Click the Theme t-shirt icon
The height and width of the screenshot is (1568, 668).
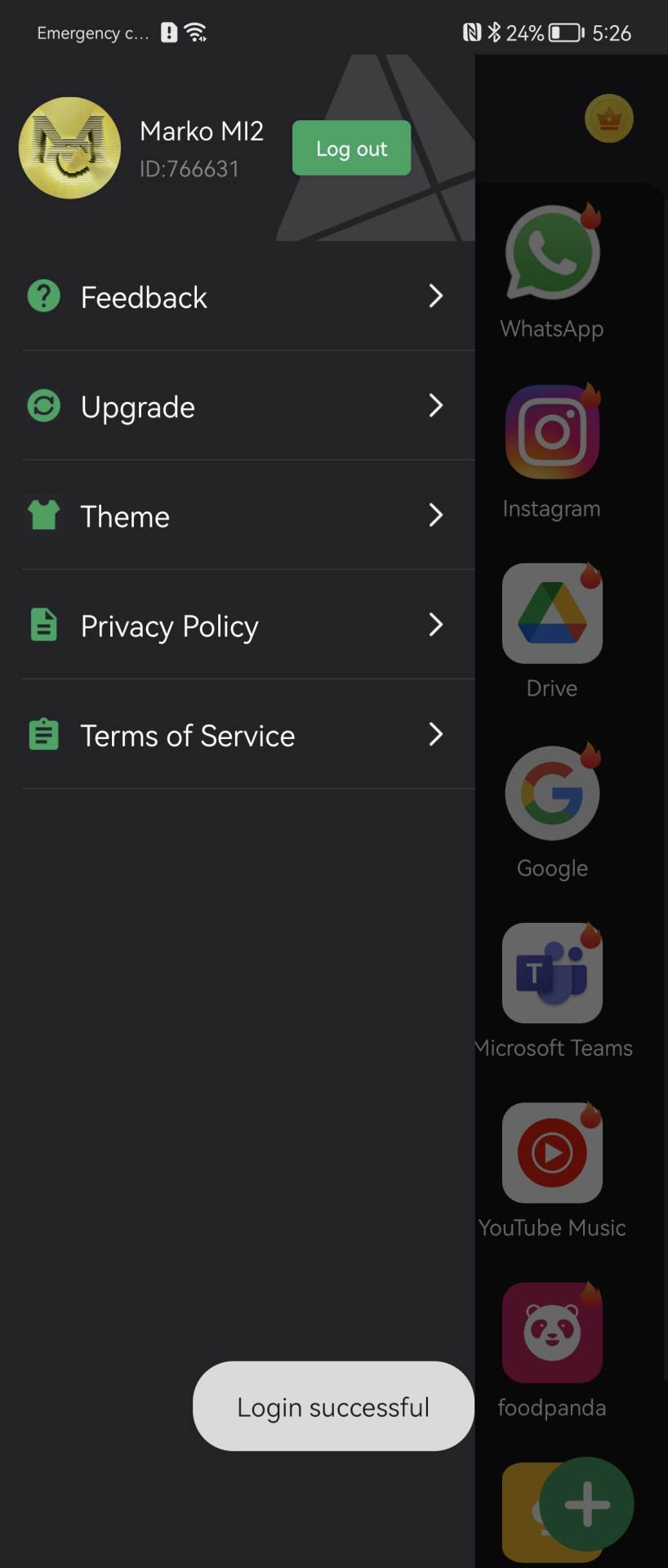point(43,515)
